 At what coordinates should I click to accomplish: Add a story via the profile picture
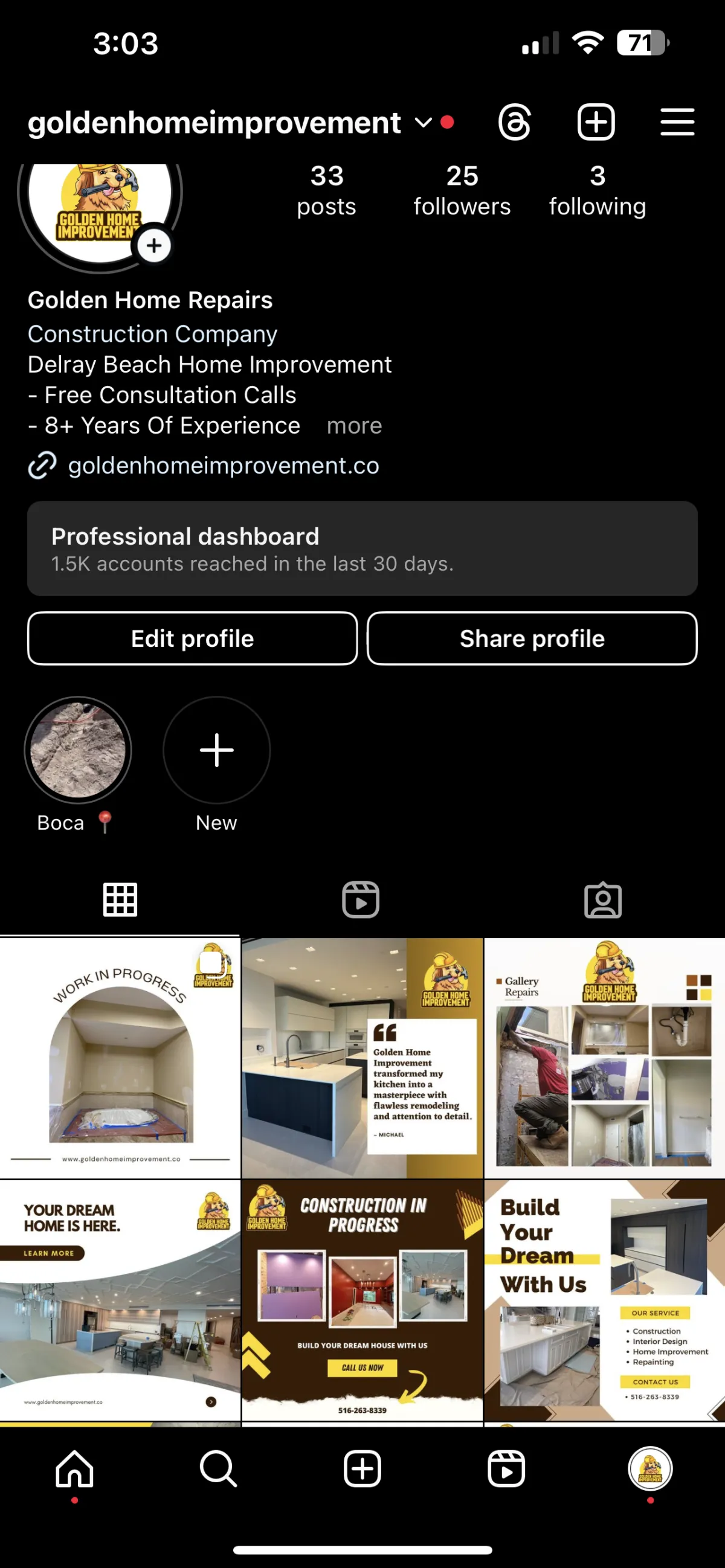153,245
